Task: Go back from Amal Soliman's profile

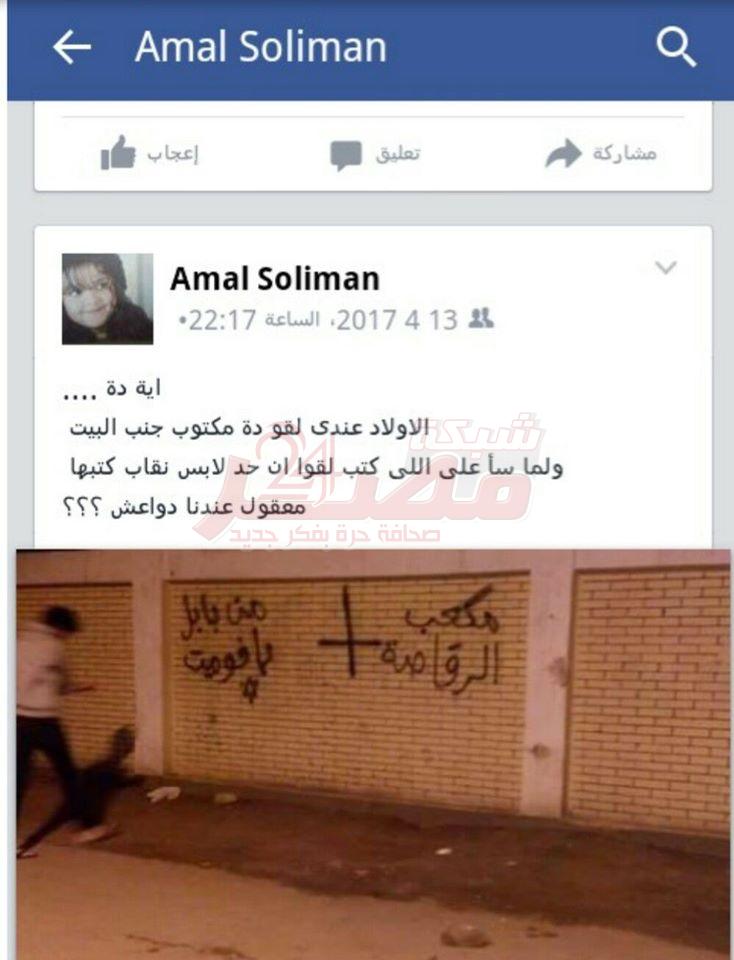Action: click(71, 47)
